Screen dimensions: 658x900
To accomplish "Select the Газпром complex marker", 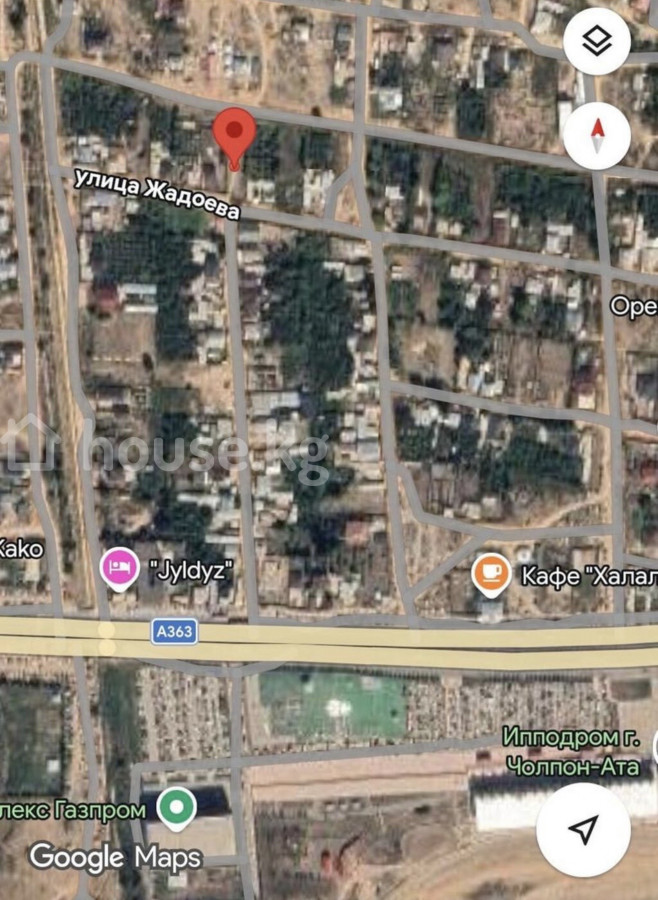I will coord(177,808).
